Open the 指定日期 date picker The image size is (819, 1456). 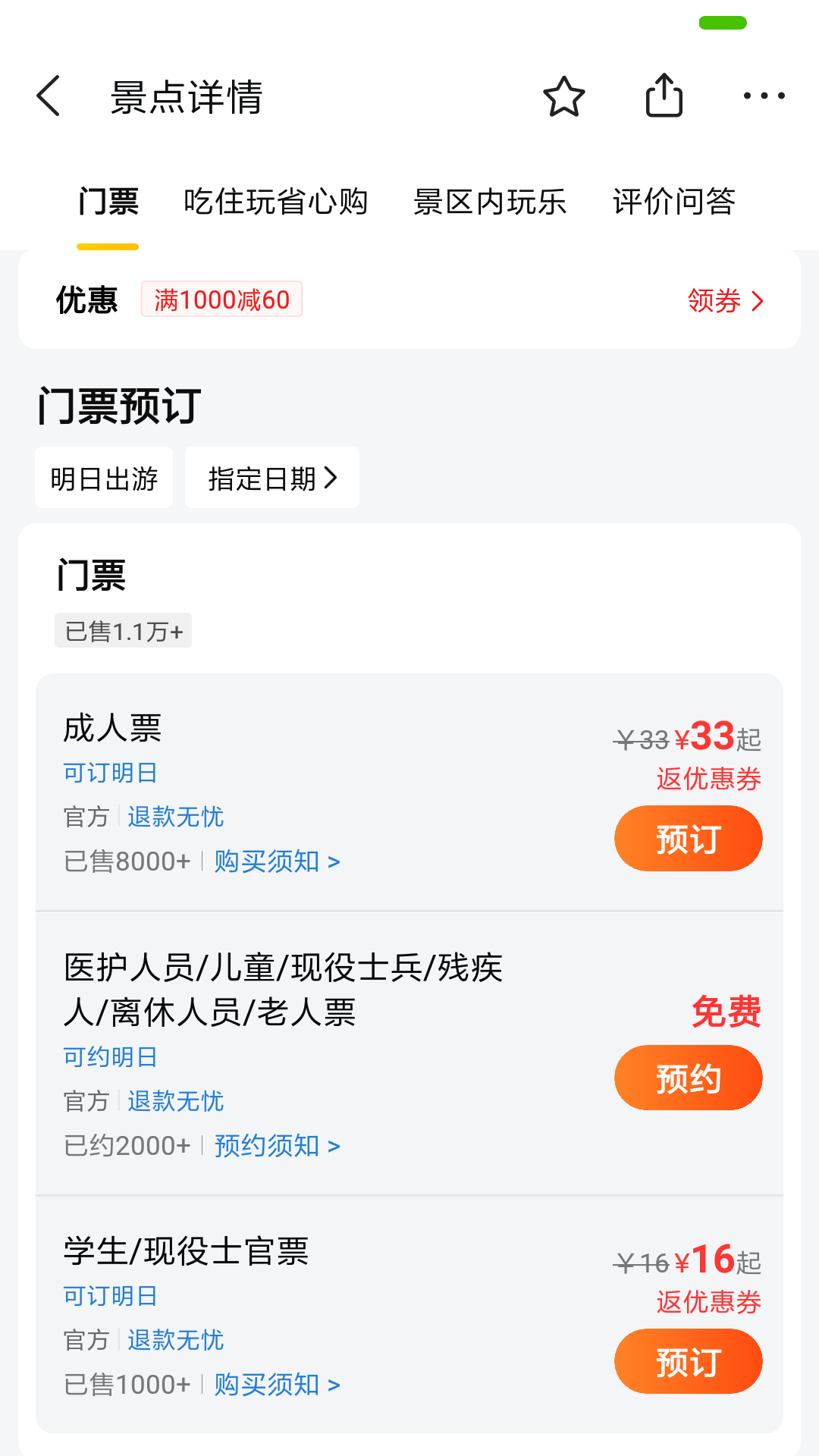click(272, 479)
